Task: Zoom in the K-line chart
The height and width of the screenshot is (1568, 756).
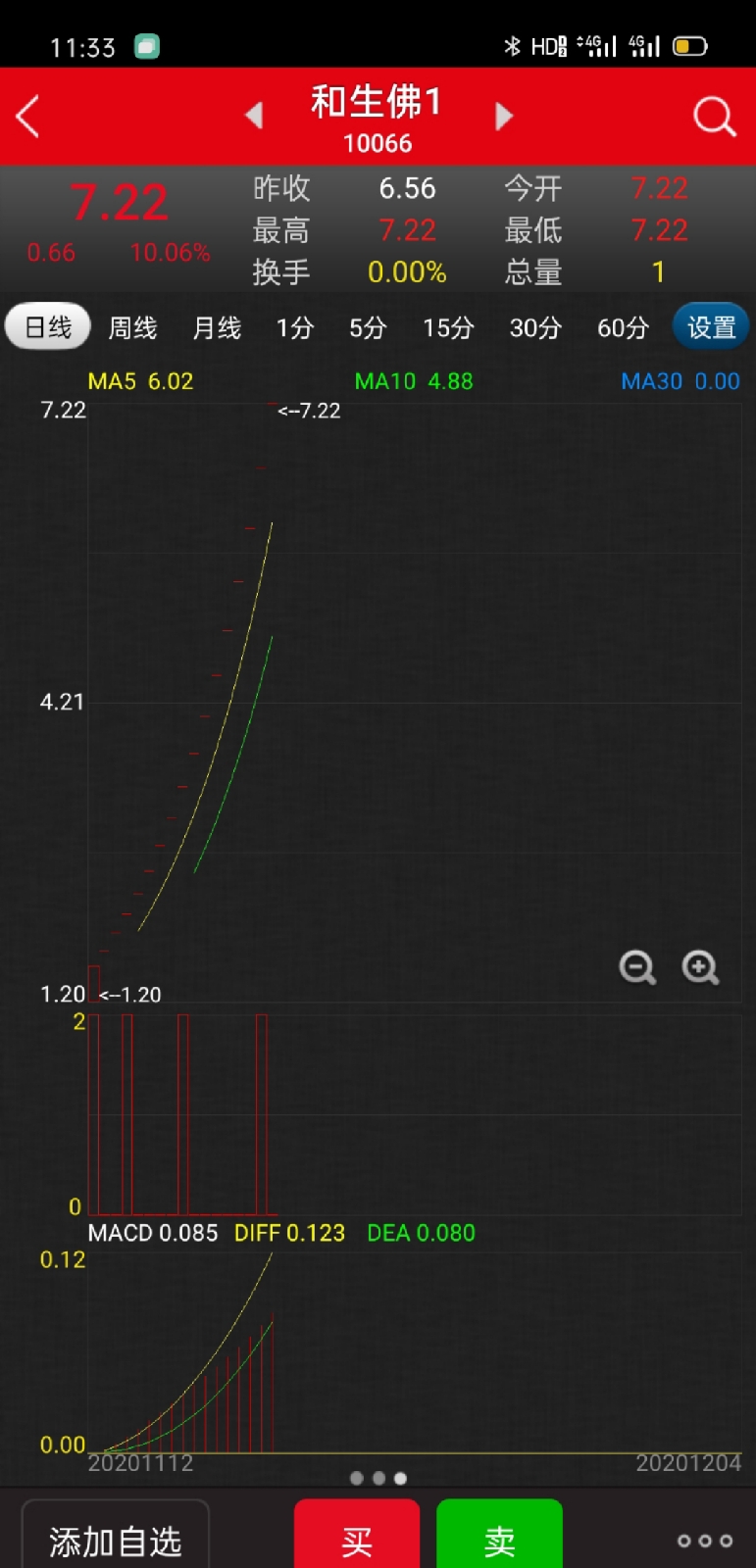Action: click(700, 967)
